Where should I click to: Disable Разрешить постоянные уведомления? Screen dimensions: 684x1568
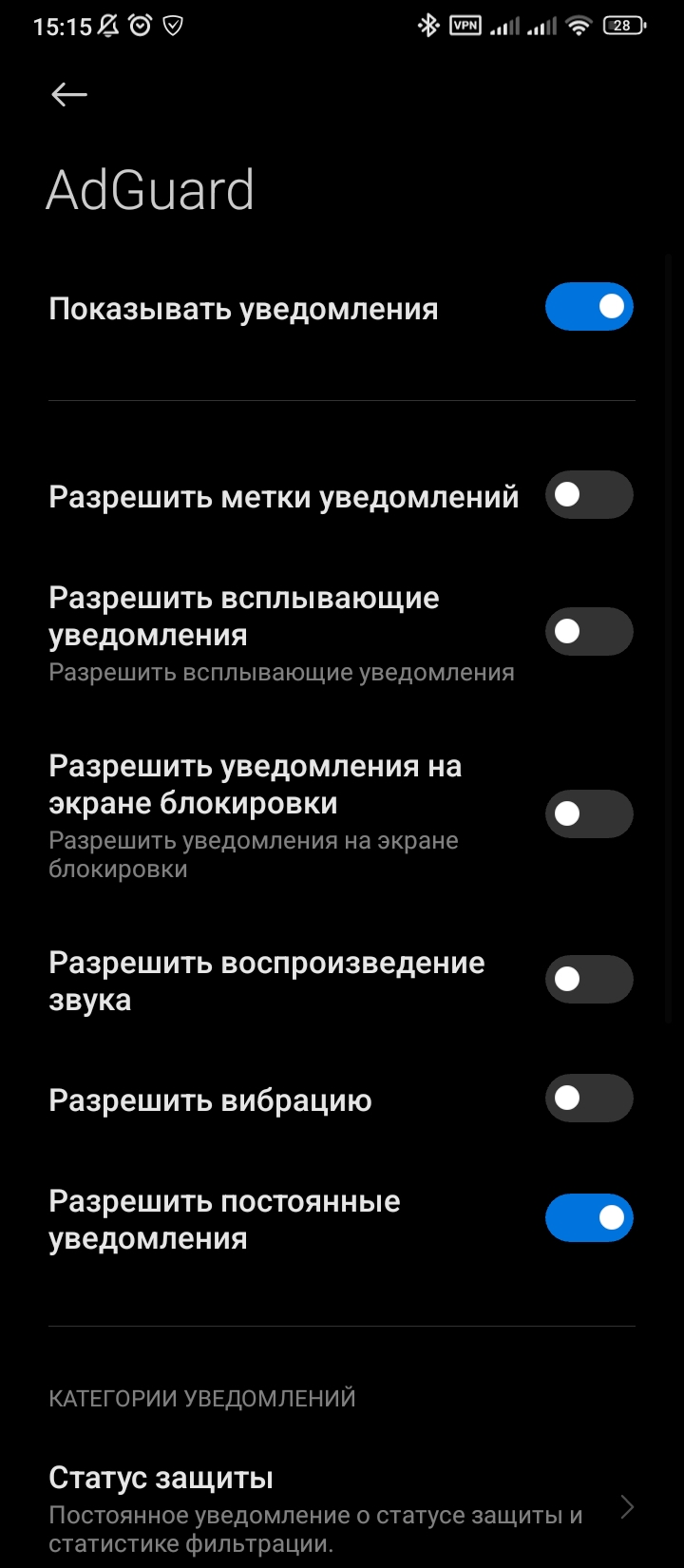(x=588, y=1218)
